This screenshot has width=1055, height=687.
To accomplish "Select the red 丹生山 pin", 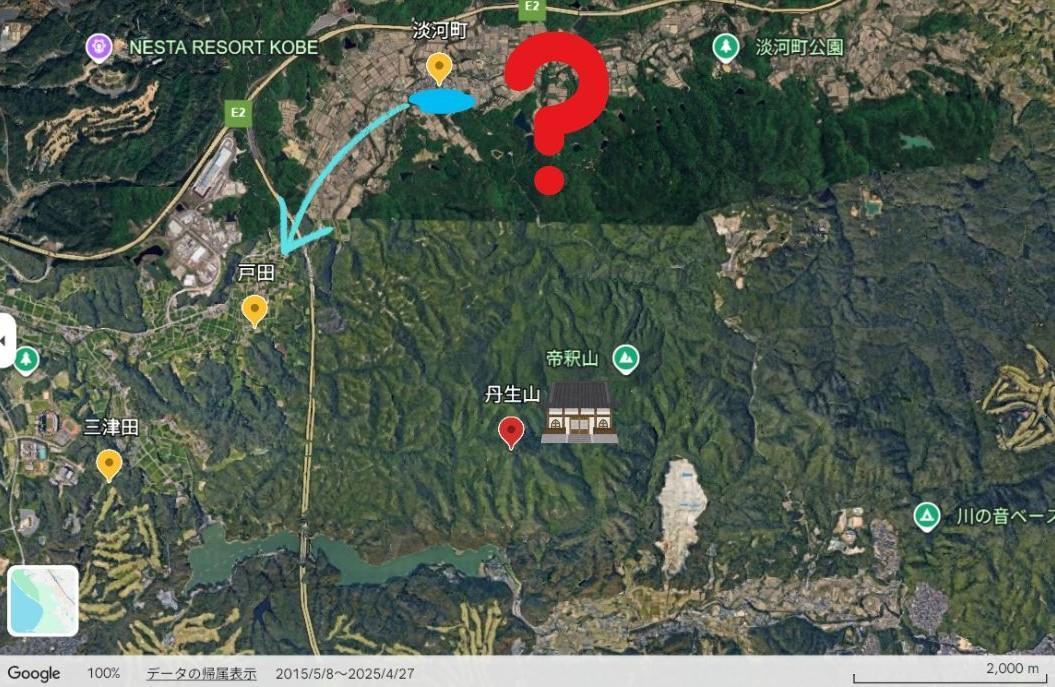I will (x=511, y=432).
